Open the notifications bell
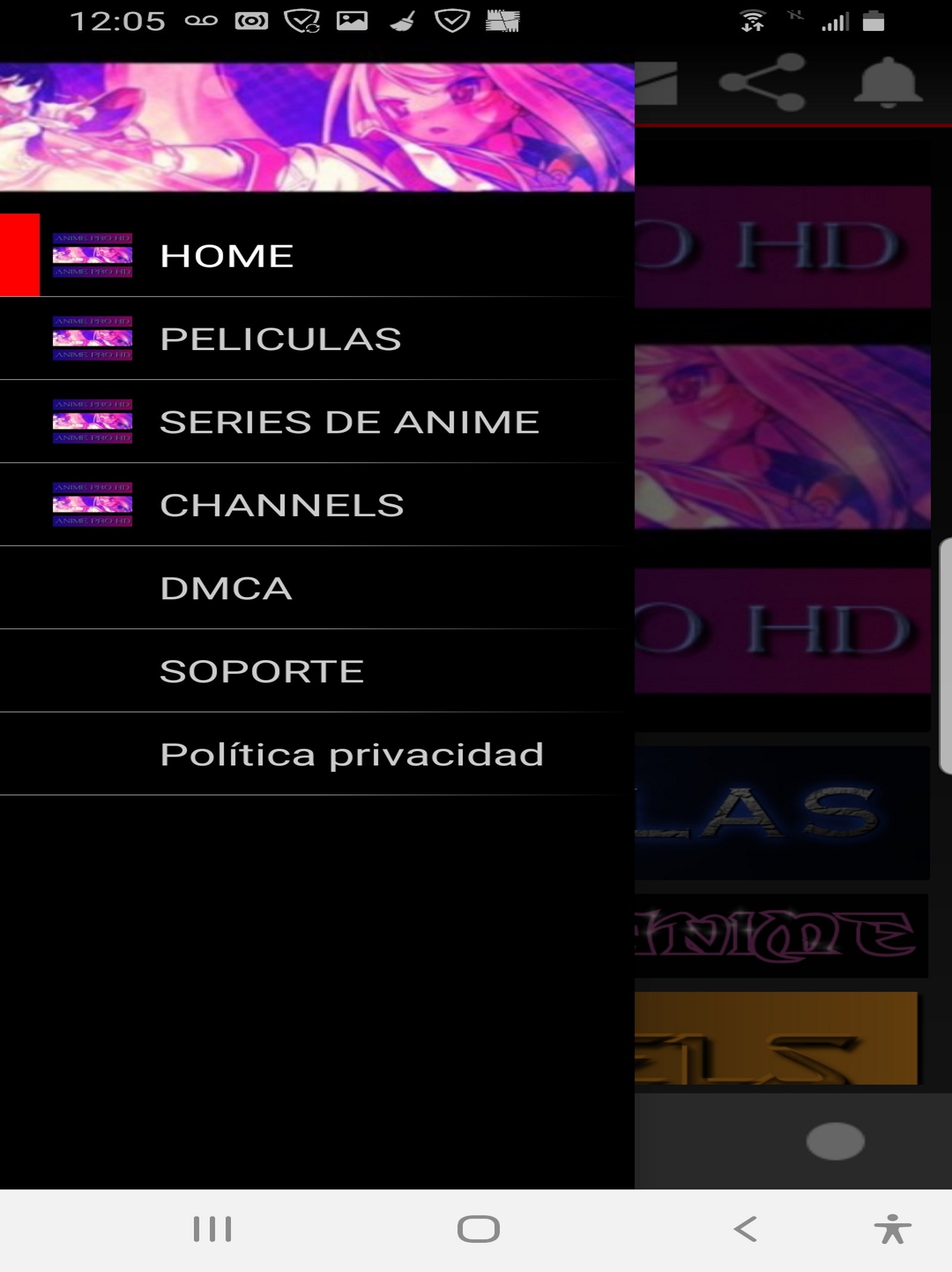Image resolution: width=952 pixels, height=1272 pixels. [x=888, y=83]
